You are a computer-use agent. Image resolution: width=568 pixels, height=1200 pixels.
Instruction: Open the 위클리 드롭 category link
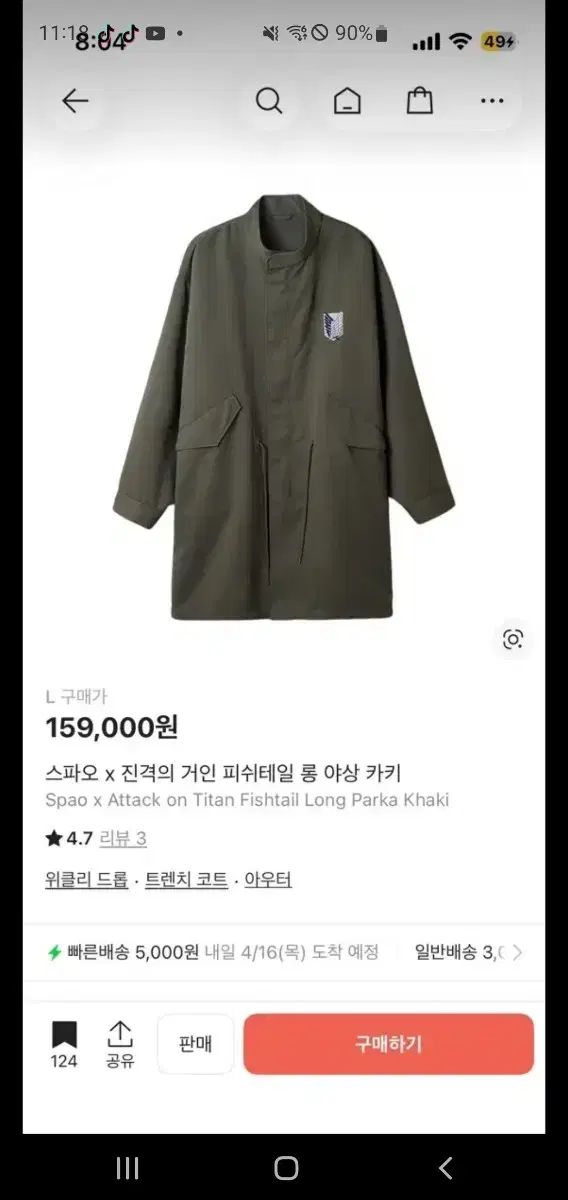(x=87, y=880)
